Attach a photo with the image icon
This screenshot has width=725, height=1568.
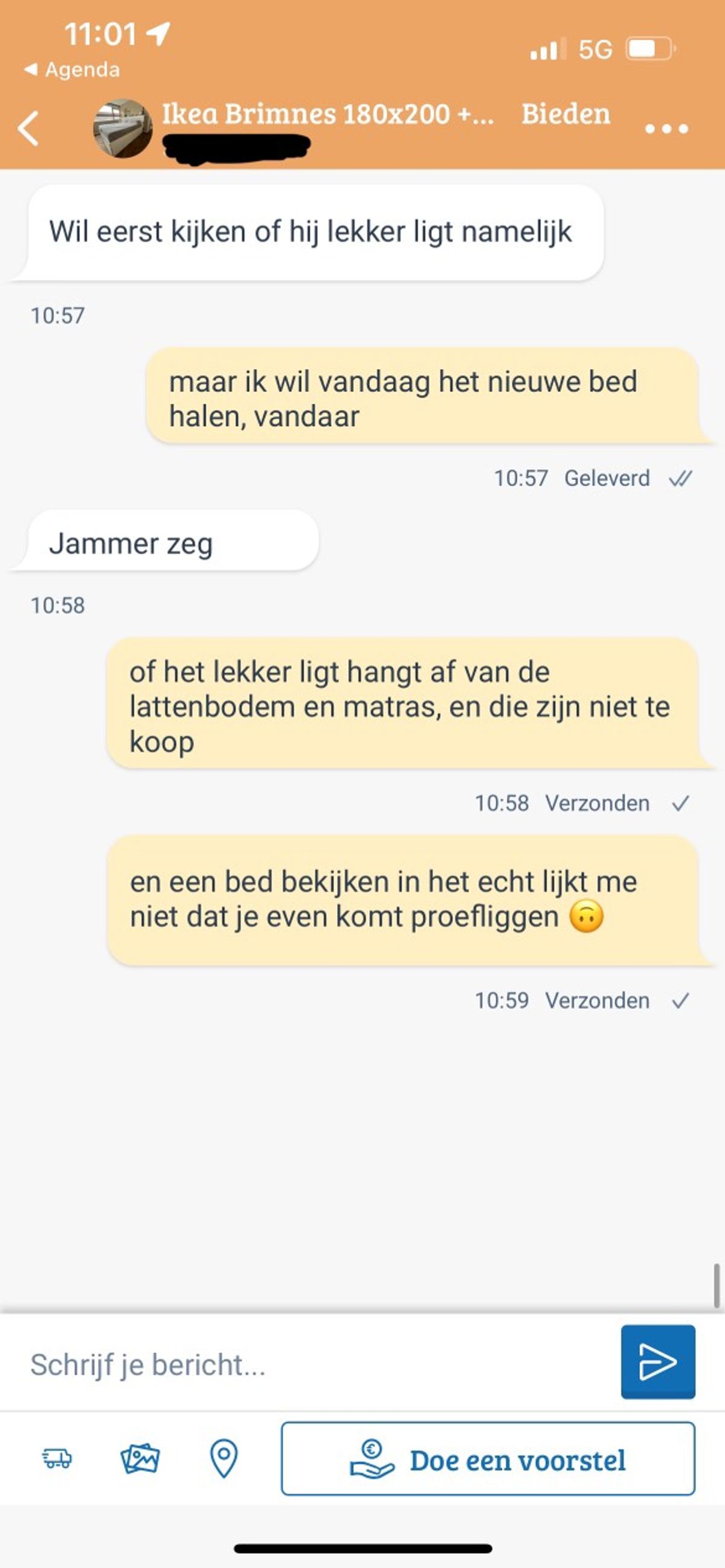140,1459
